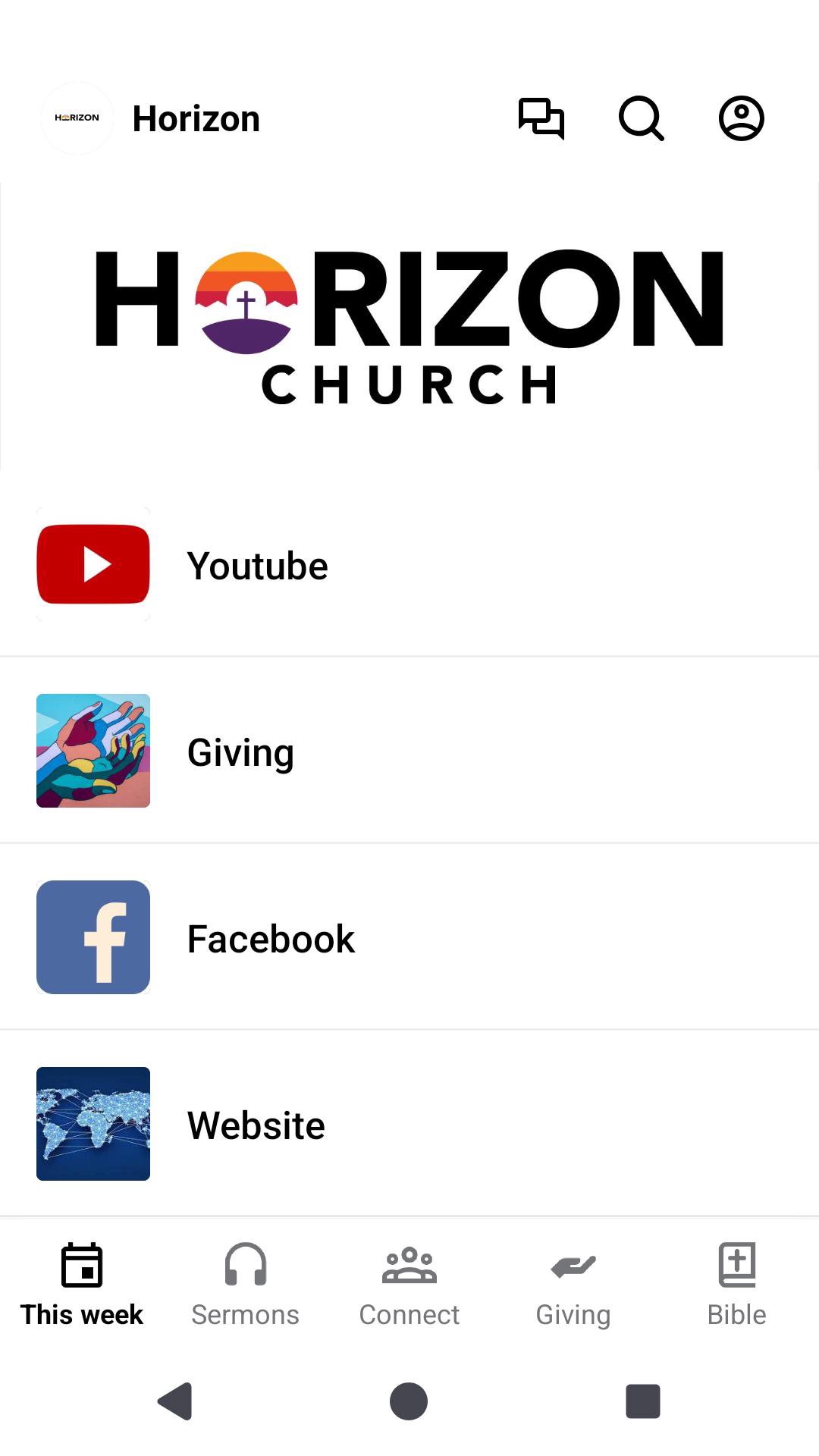The image size is (819, 1456).
Task: Tap the system home button
Action: (409, 1401)
